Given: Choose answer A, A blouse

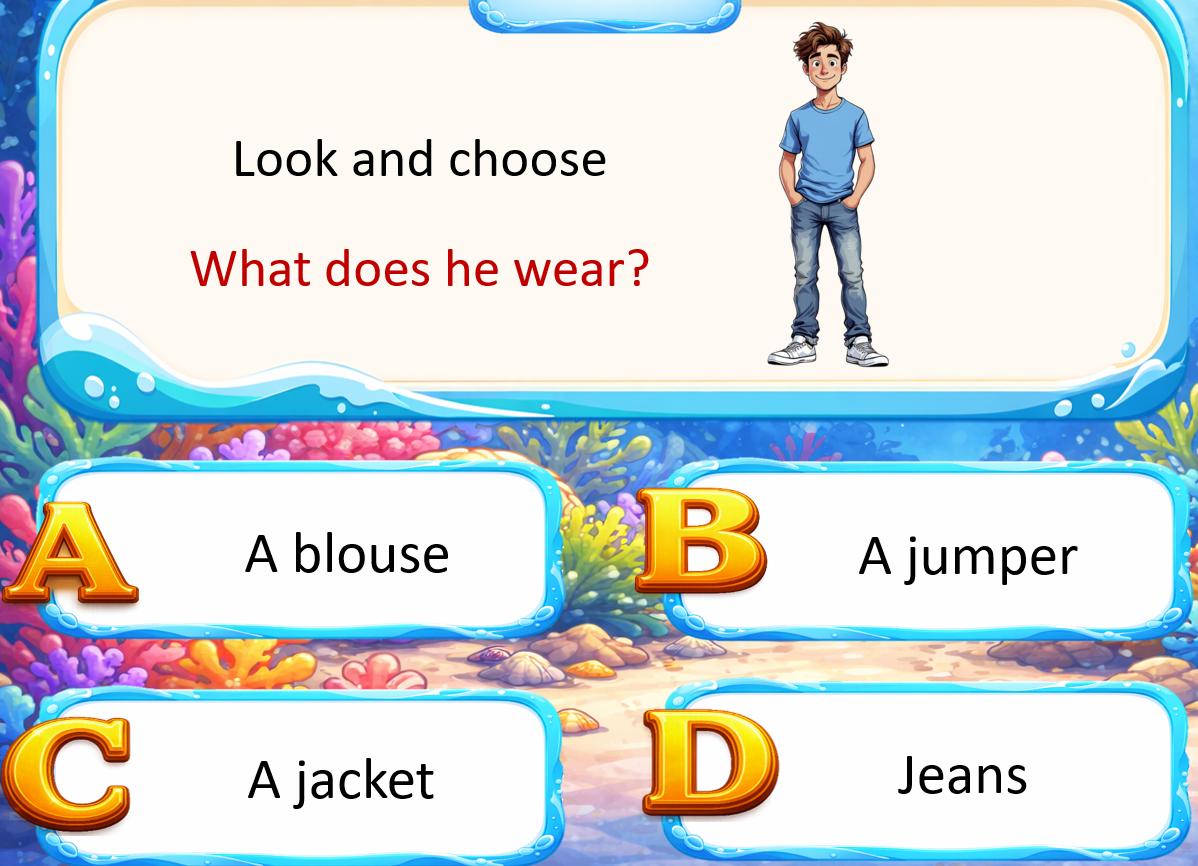Looking at the screenshot, I should click(346, 553).
